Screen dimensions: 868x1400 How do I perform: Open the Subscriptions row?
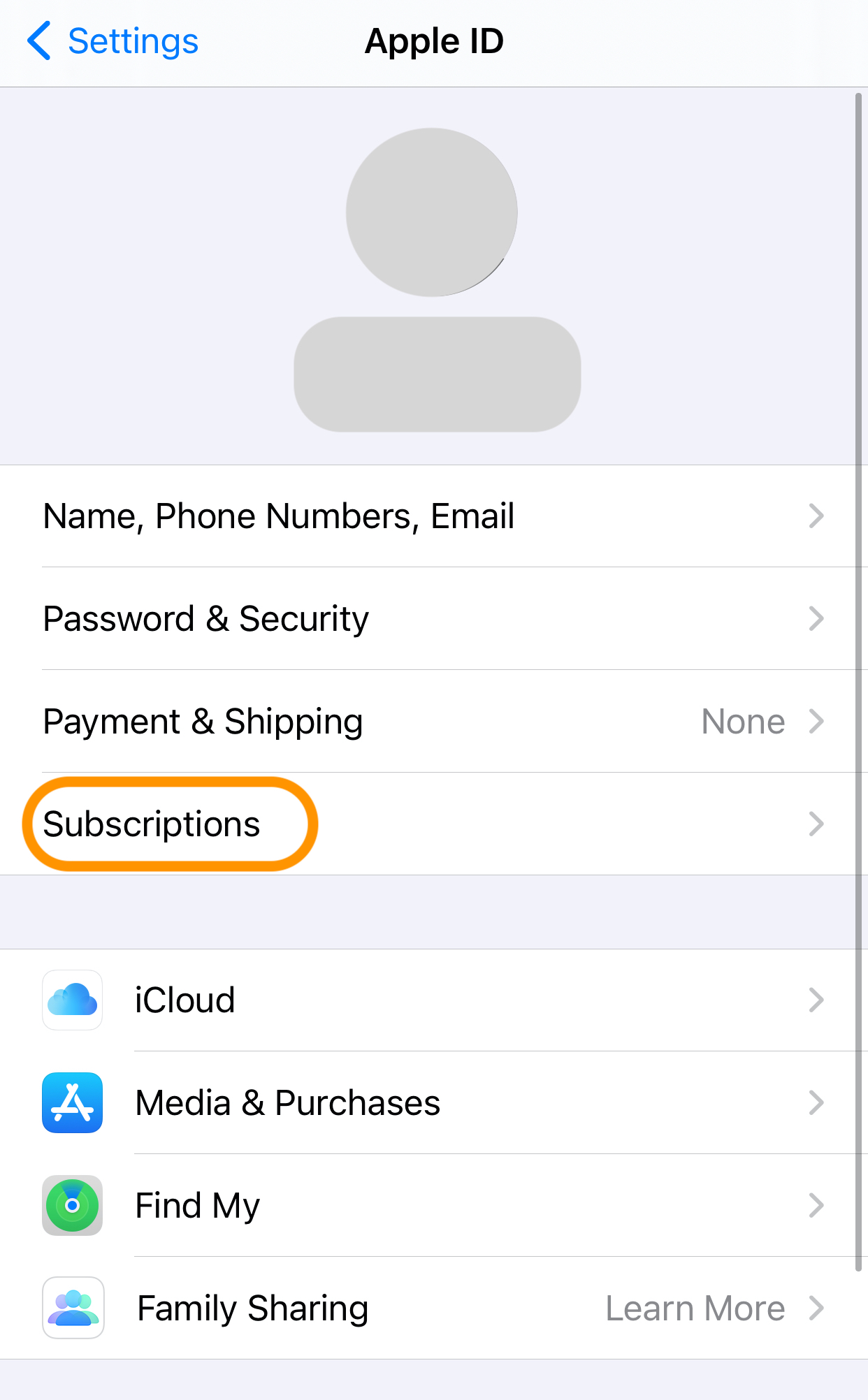point(434,824)
